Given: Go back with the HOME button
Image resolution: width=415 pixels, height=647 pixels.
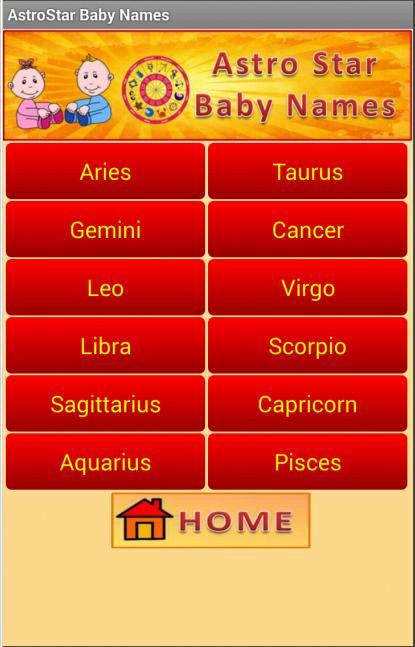Looking at the screenshot, I should pos(211,520).
